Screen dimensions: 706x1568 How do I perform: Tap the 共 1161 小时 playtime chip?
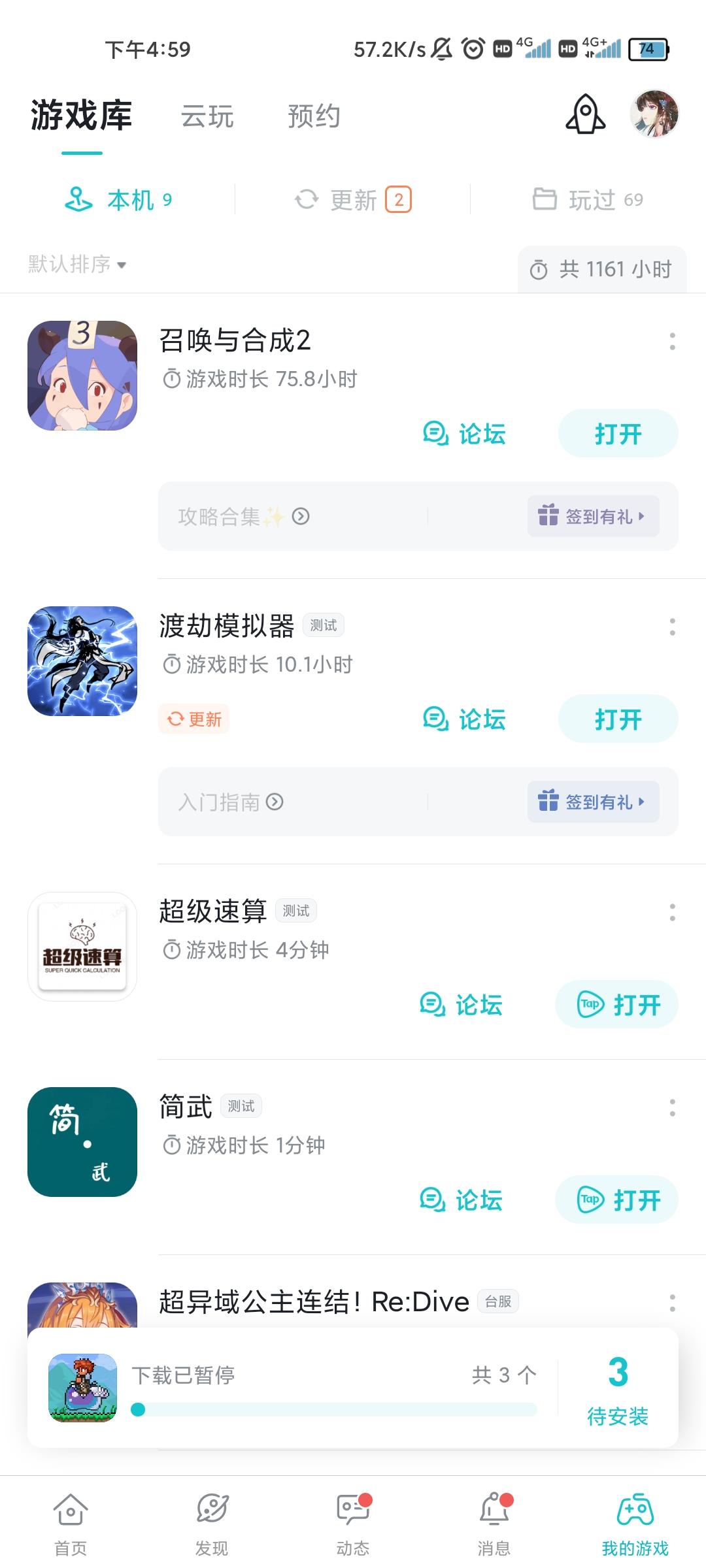602,269
